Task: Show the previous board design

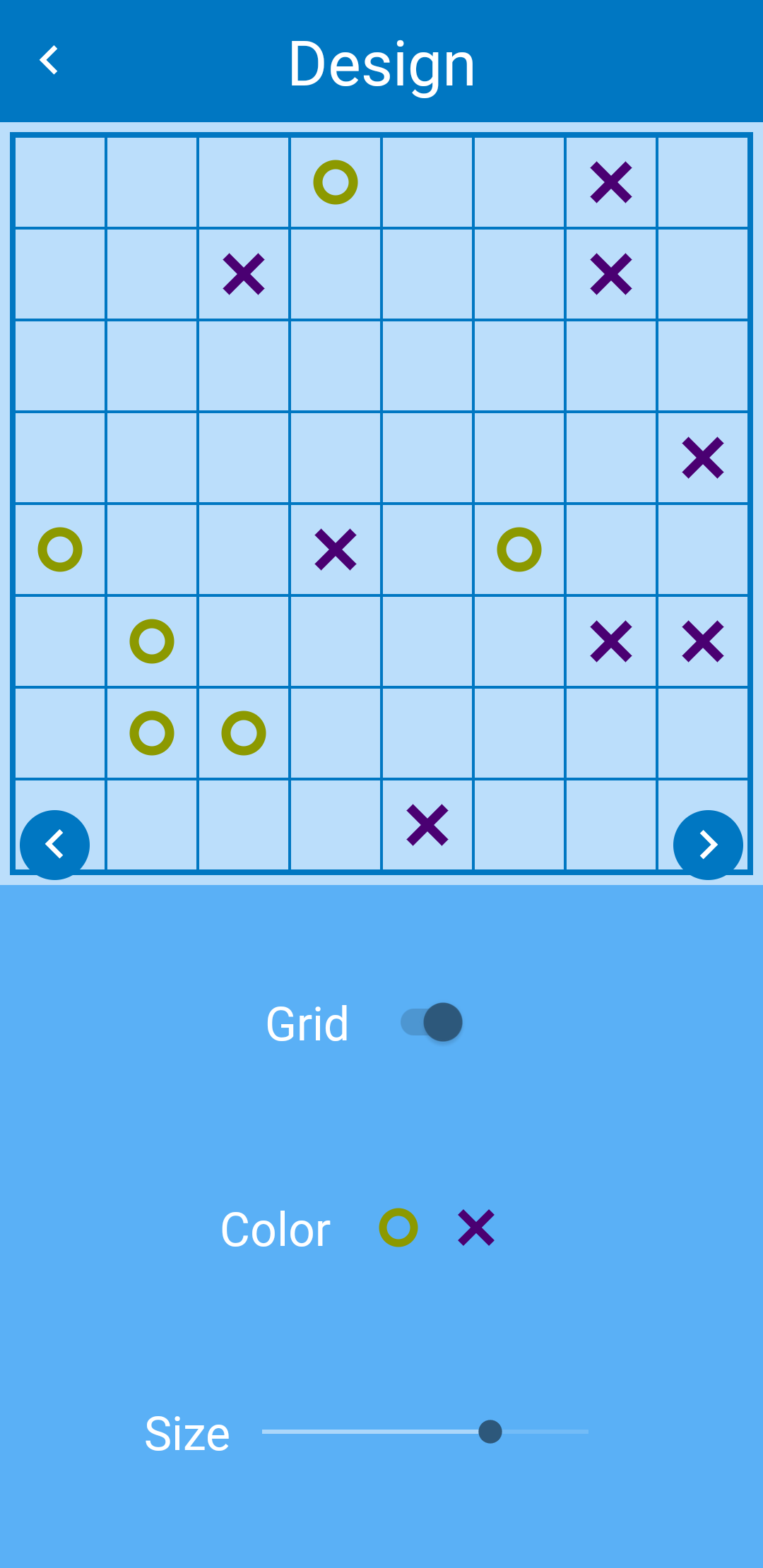Action: [55, 845]
